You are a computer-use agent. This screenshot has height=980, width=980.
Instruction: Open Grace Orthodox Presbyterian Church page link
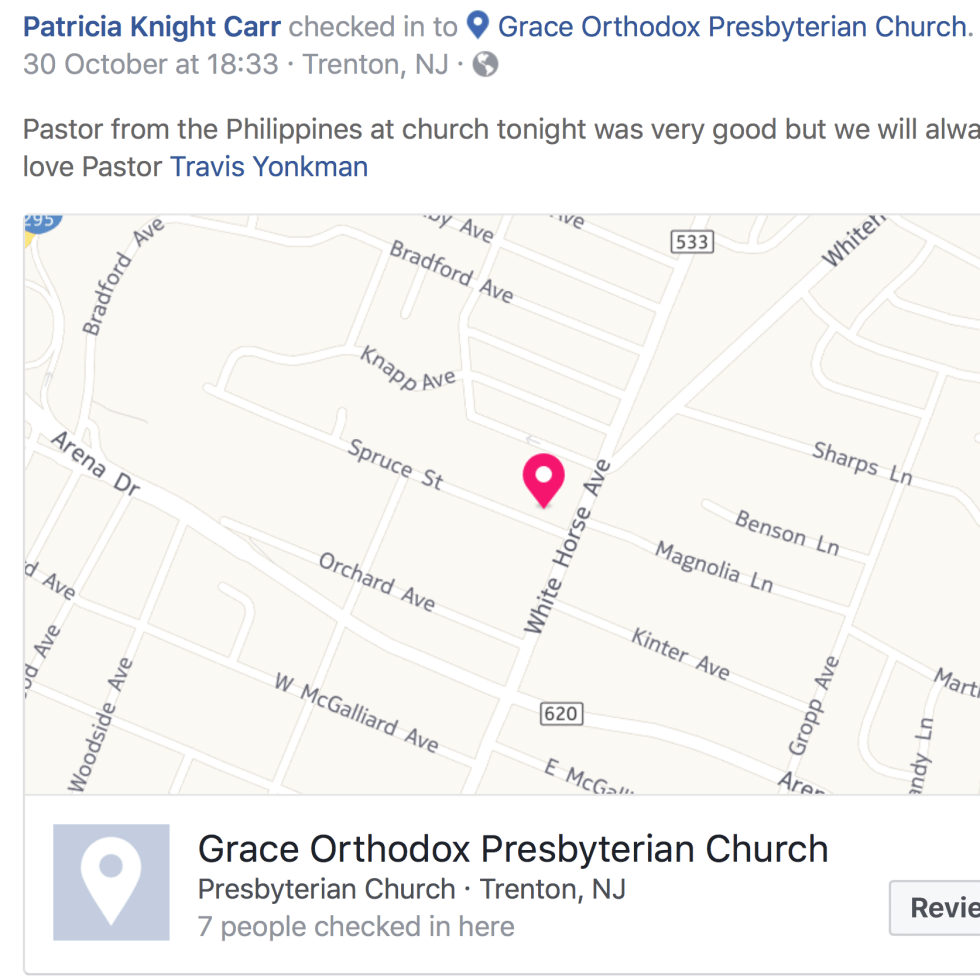(733, 26)
